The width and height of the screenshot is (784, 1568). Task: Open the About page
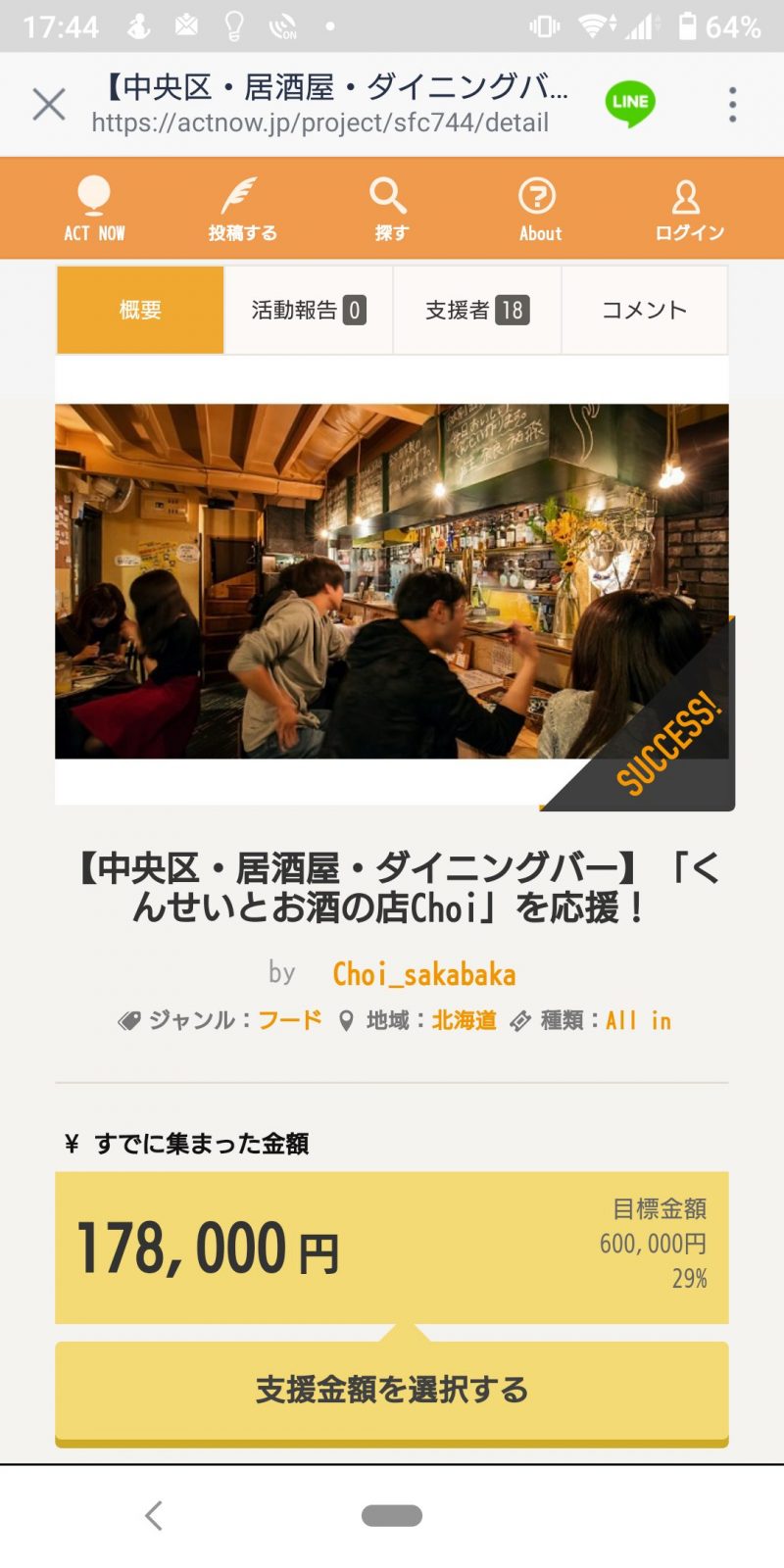[540, 209]
